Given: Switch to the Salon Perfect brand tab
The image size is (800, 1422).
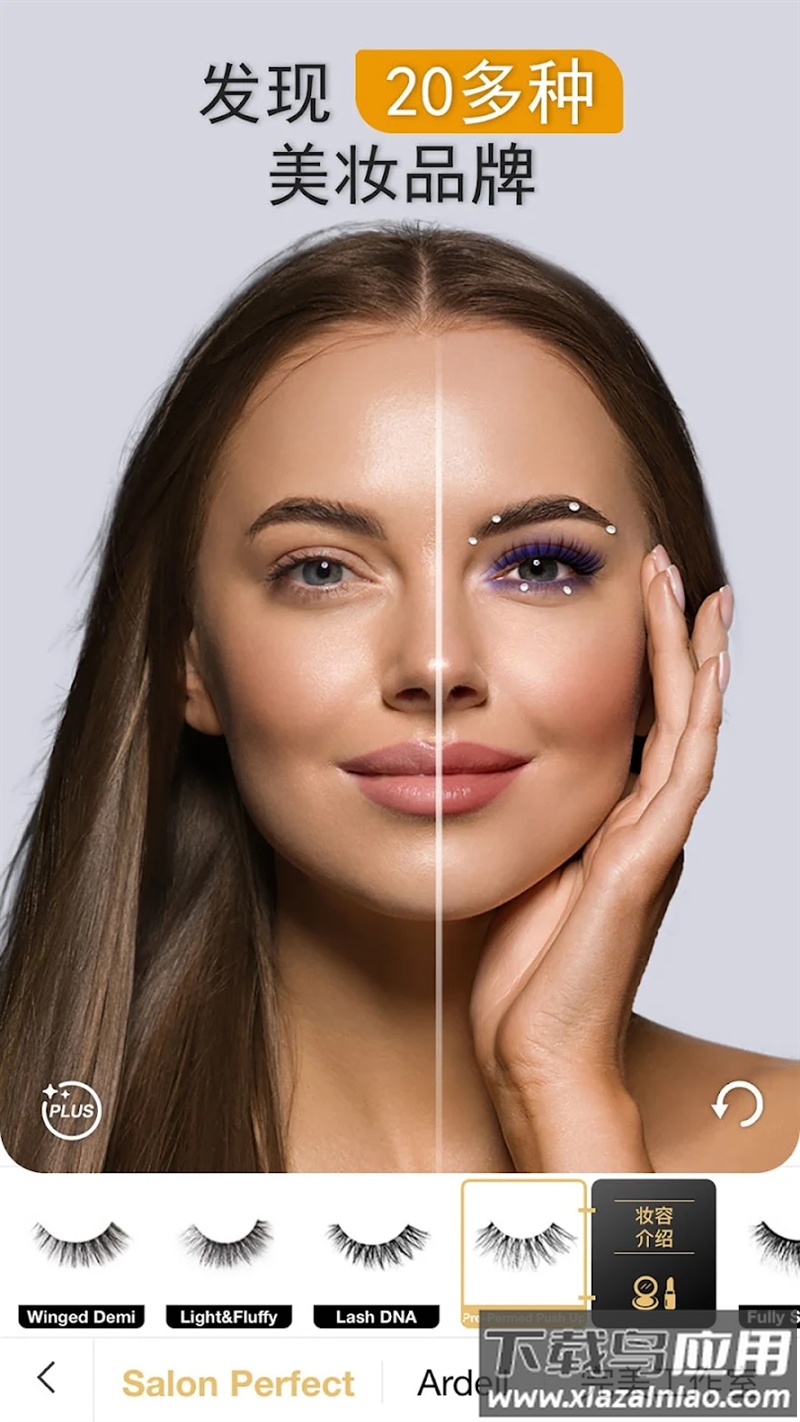Looking at the screenshot, I should (x=238, y=1383).
